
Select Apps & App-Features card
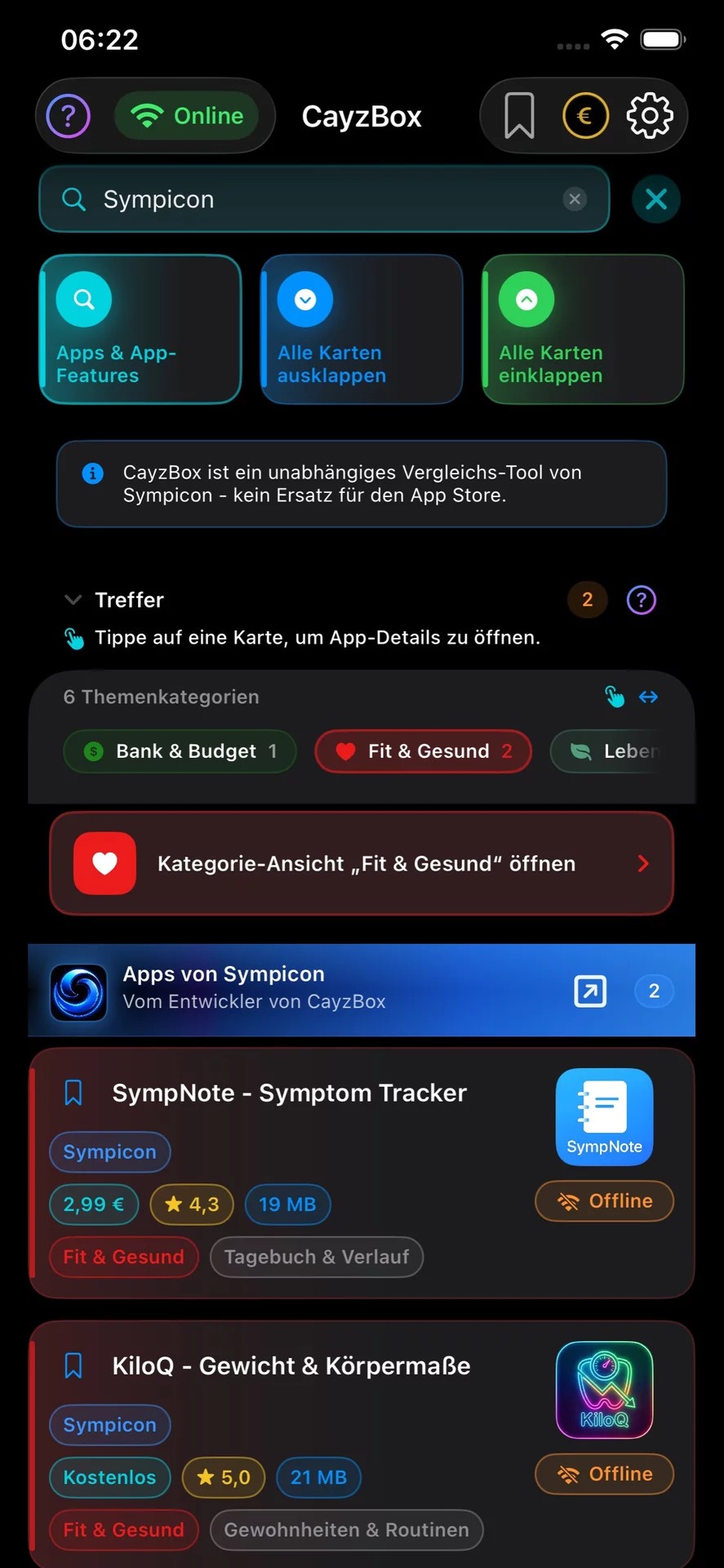coord(140,329)
